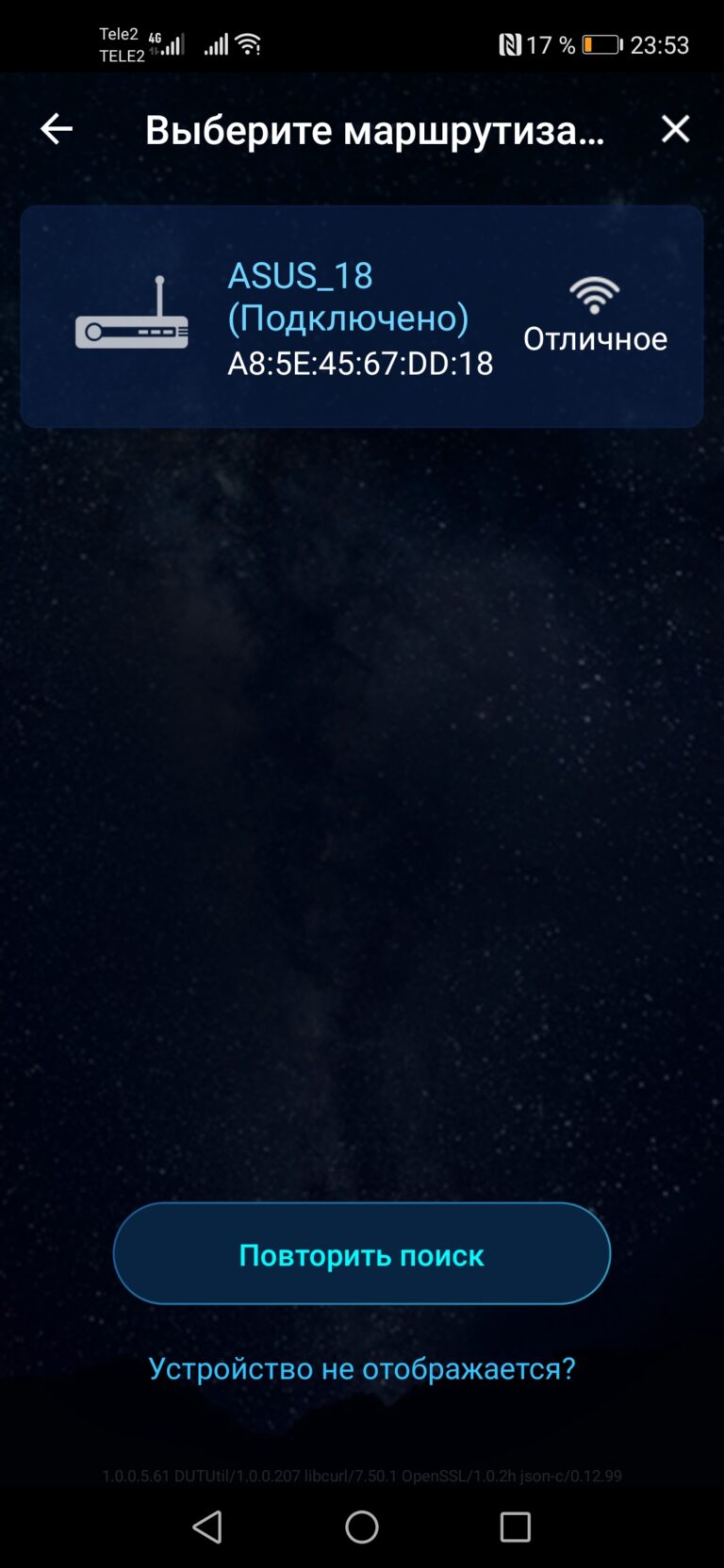
Task: Open recent apps from navigation bar
Action: (516, 1527)
